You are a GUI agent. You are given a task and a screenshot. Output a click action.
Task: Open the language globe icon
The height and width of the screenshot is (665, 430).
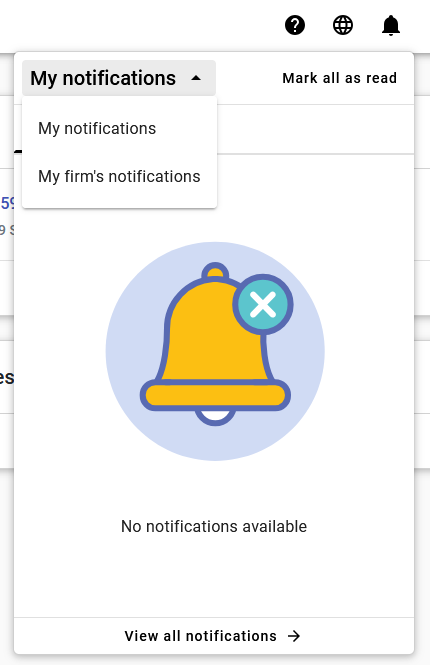[x=343, y=25]
